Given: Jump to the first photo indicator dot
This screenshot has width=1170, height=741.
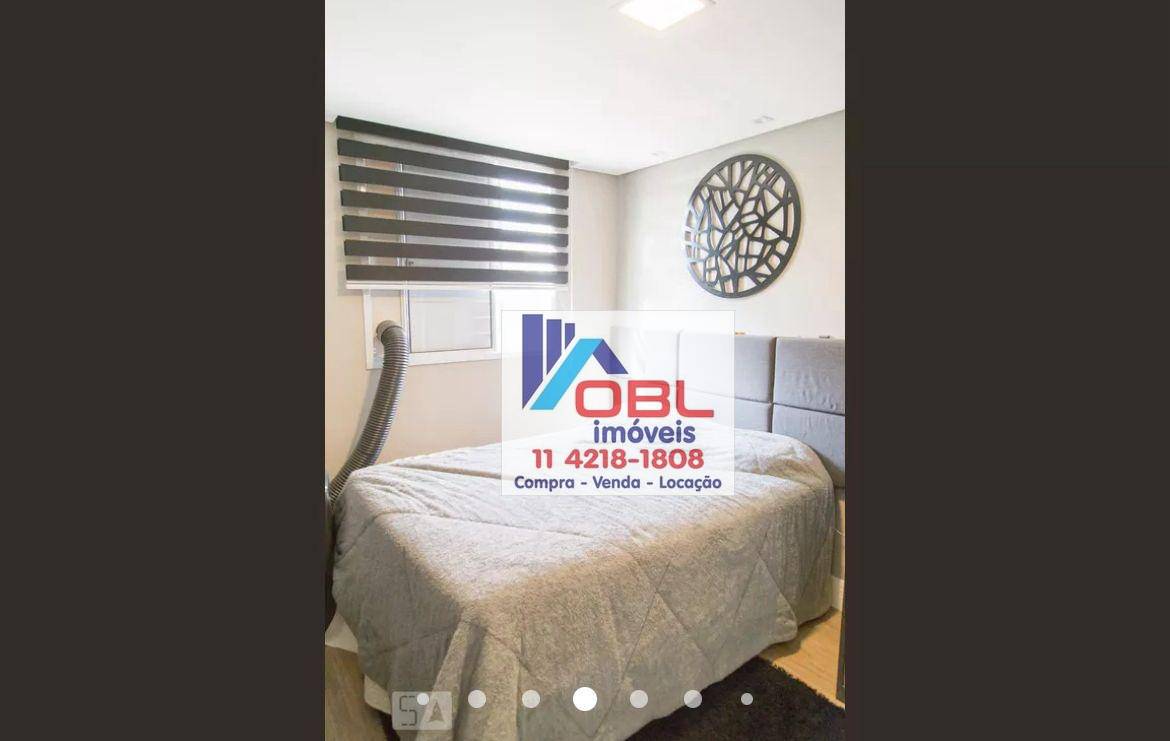Looking at the screenshot, I should coord(423,699).
